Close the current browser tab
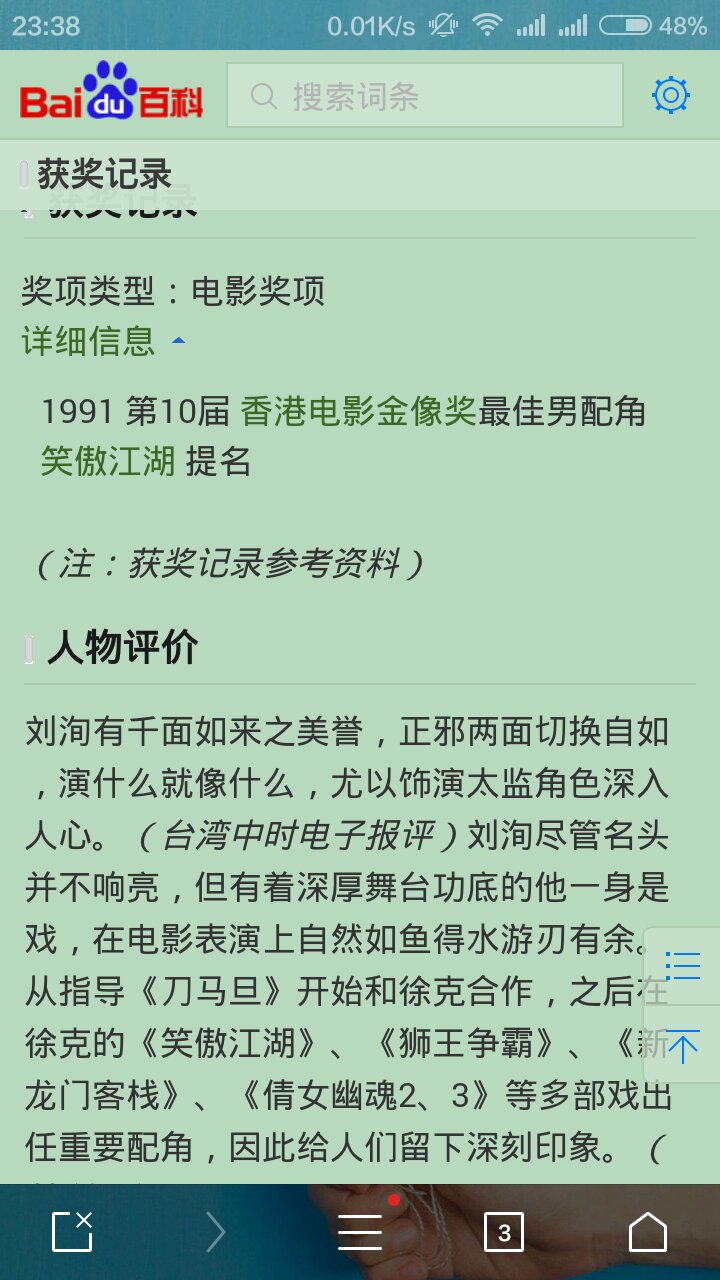The width and height of the screenshot is (720, 1280). point(72,1232)
